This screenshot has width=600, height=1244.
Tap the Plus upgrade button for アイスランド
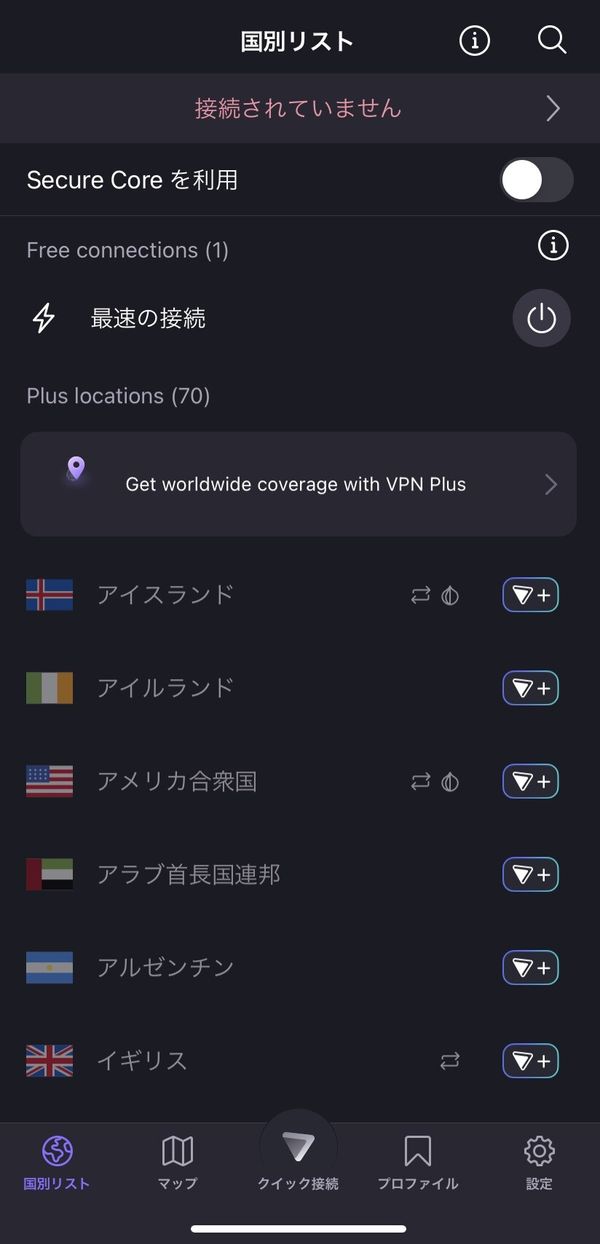tap(530, 595)
